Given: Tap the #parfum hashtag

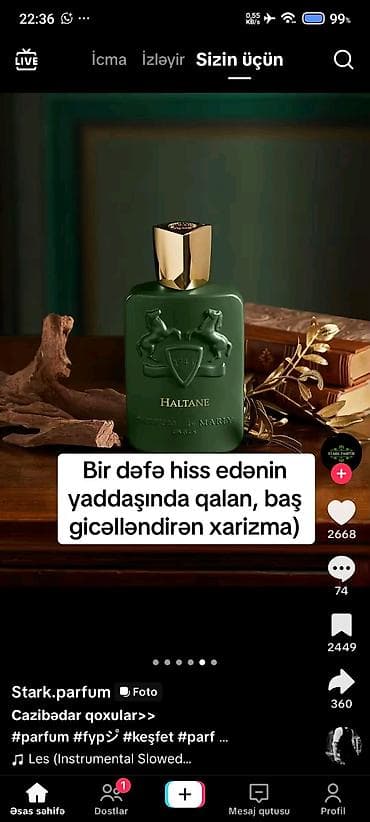Looking at the screenshot, I should (x=40, y=737).
